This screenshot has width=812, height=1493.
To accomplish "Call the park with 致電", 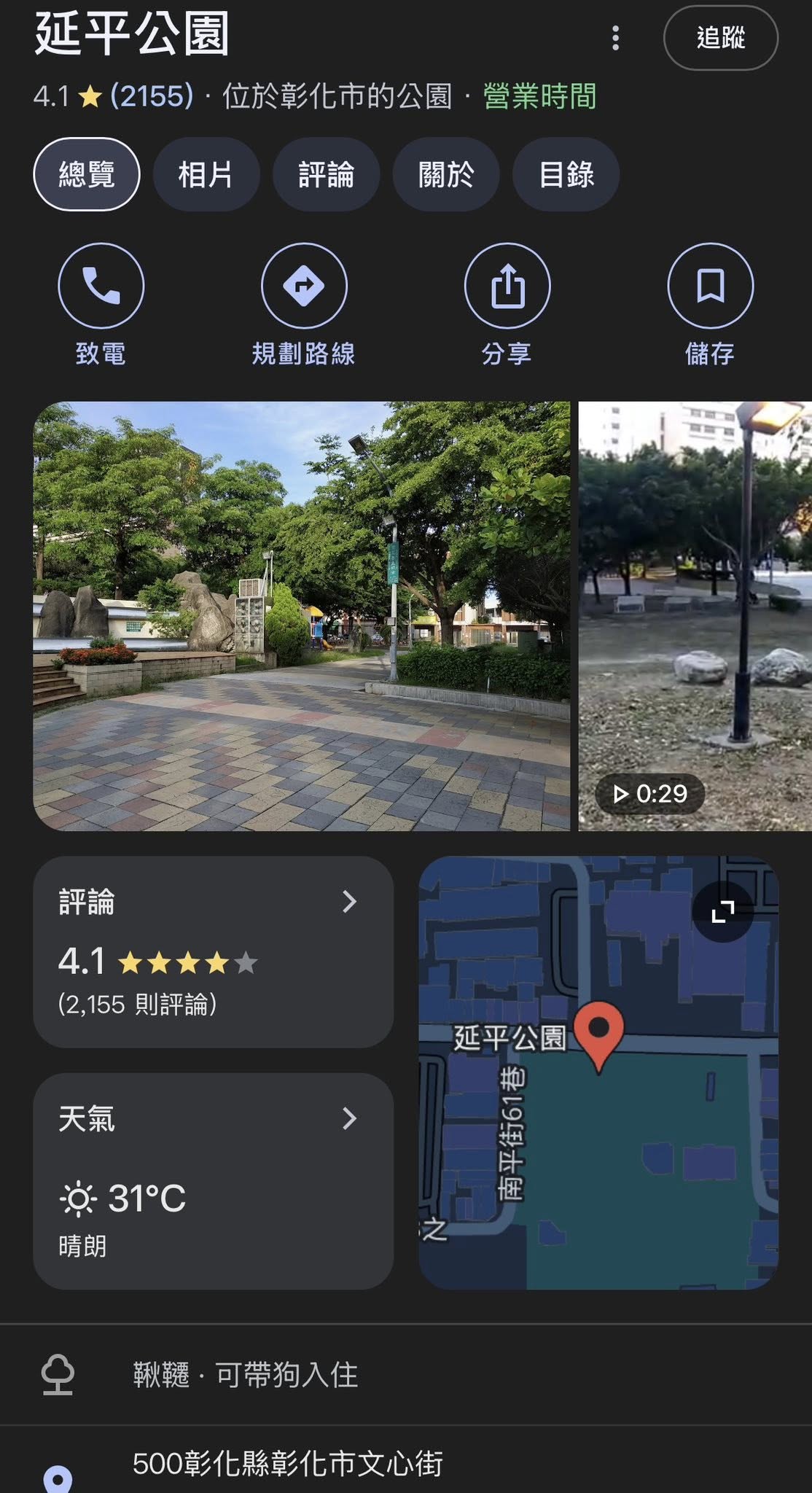I will coord(101,286).
